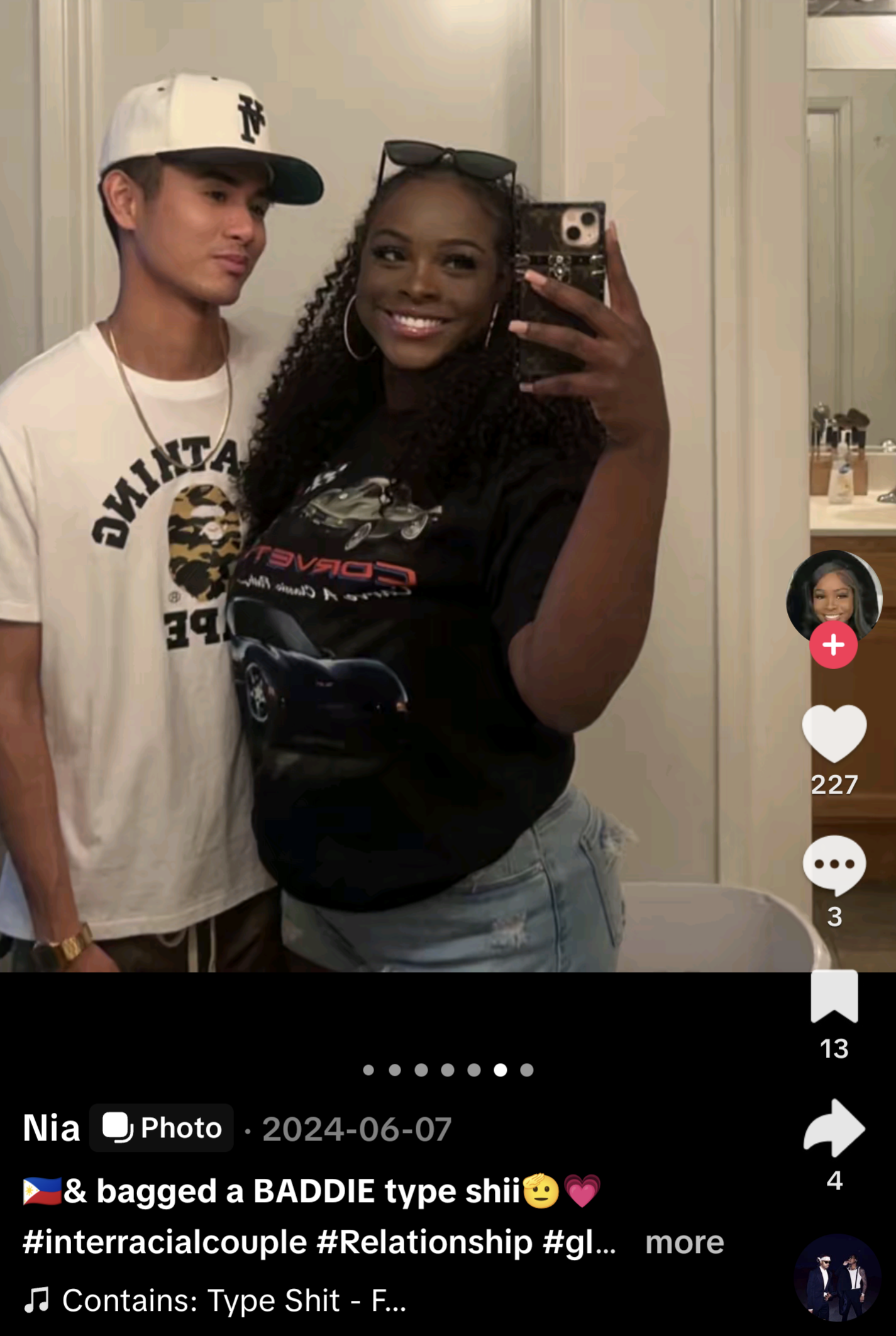This screenshot has height=1336, width=896.
Task: Open the spinning sound disc
Action: (836, 1277)
